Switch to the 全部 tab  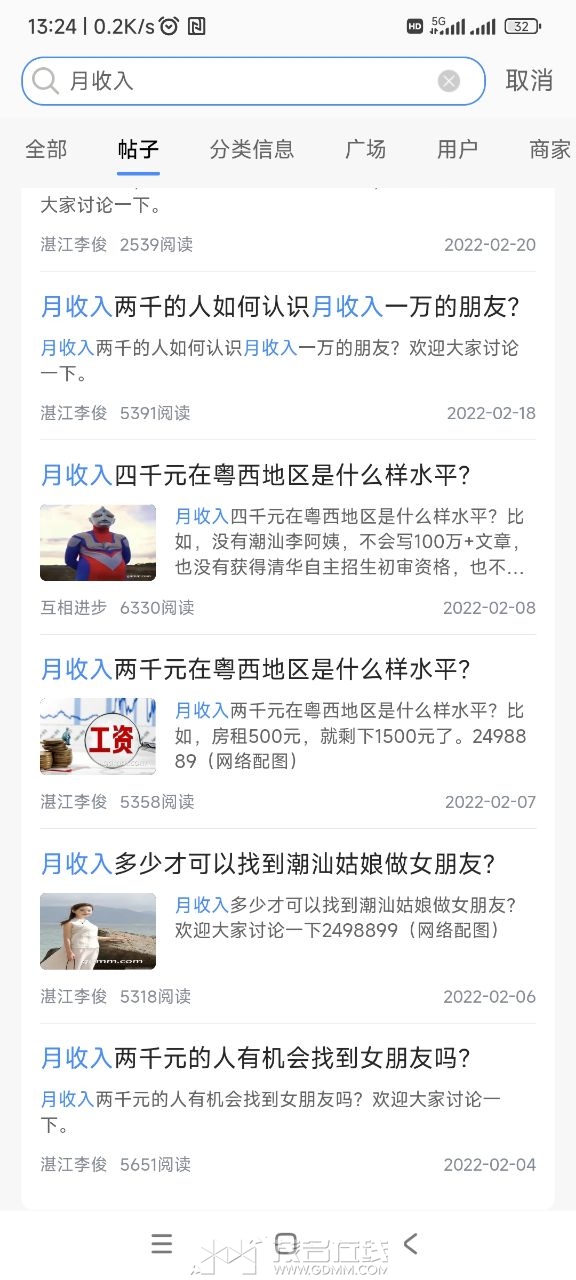coord(46,150)
